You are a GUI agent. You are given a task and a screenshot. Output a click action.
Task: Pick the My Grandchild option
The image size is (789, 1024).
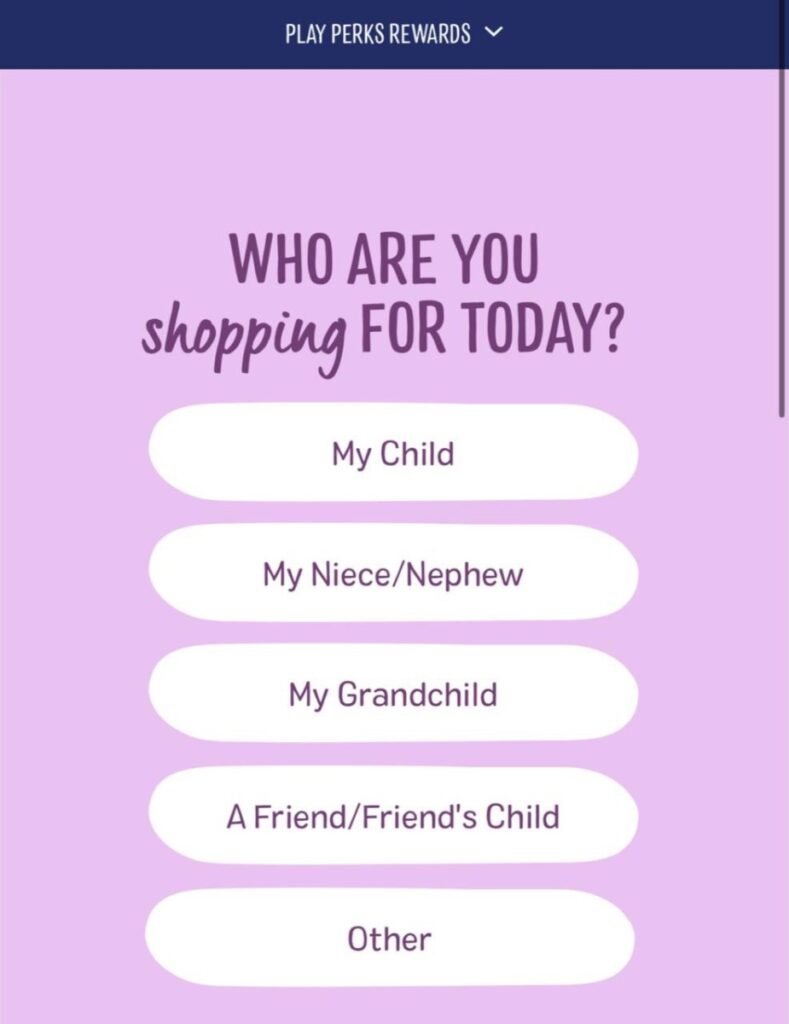click(x=393, y=694)
